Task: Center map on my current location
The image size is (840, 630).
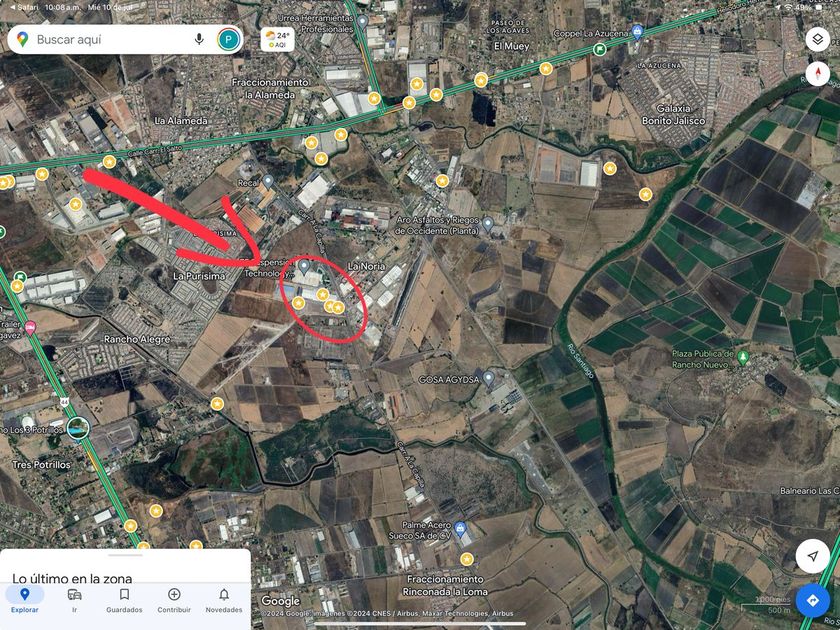Action: 812,556
